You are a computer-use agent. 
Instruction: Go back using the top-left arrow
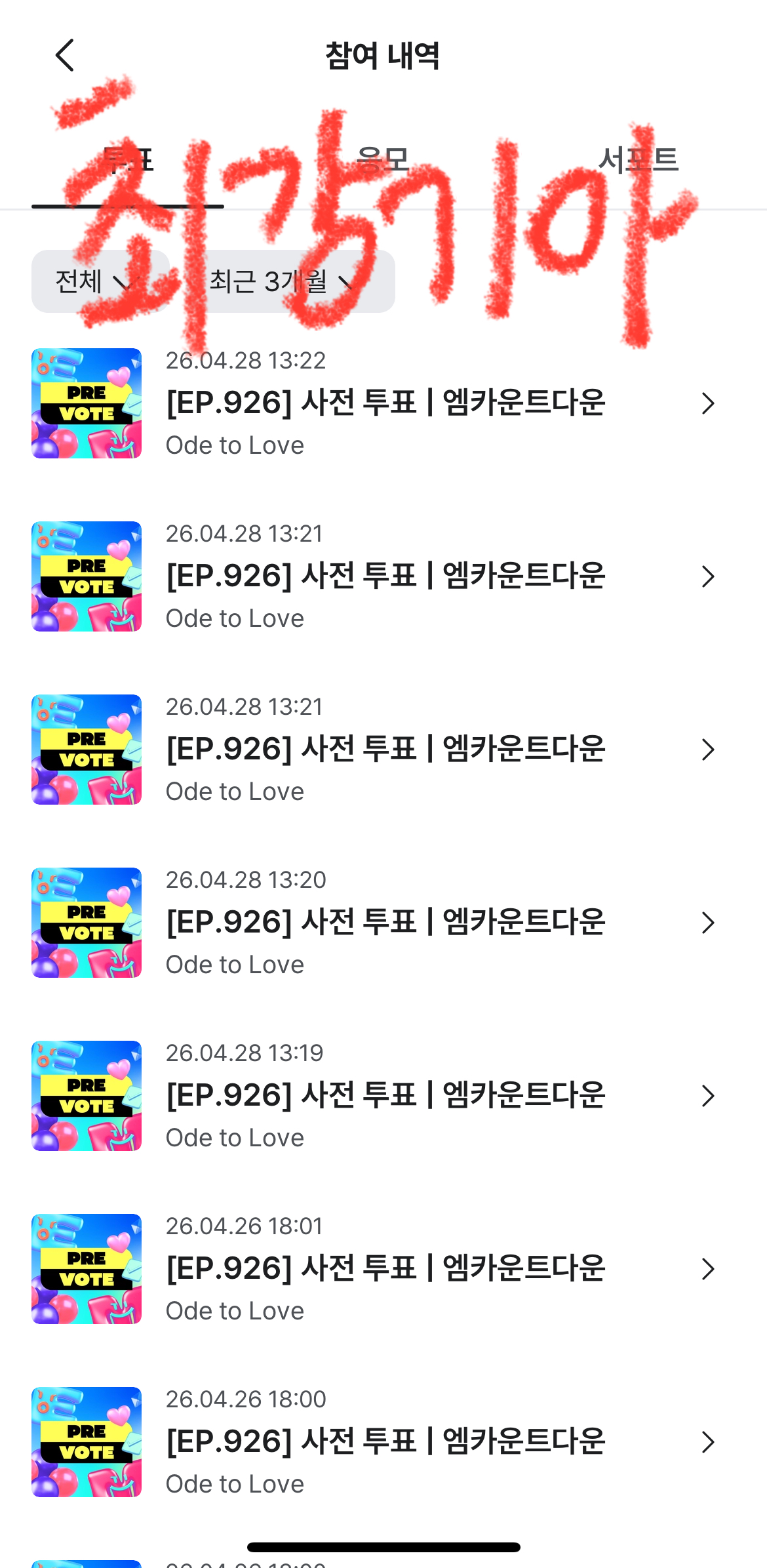(65, 55)
